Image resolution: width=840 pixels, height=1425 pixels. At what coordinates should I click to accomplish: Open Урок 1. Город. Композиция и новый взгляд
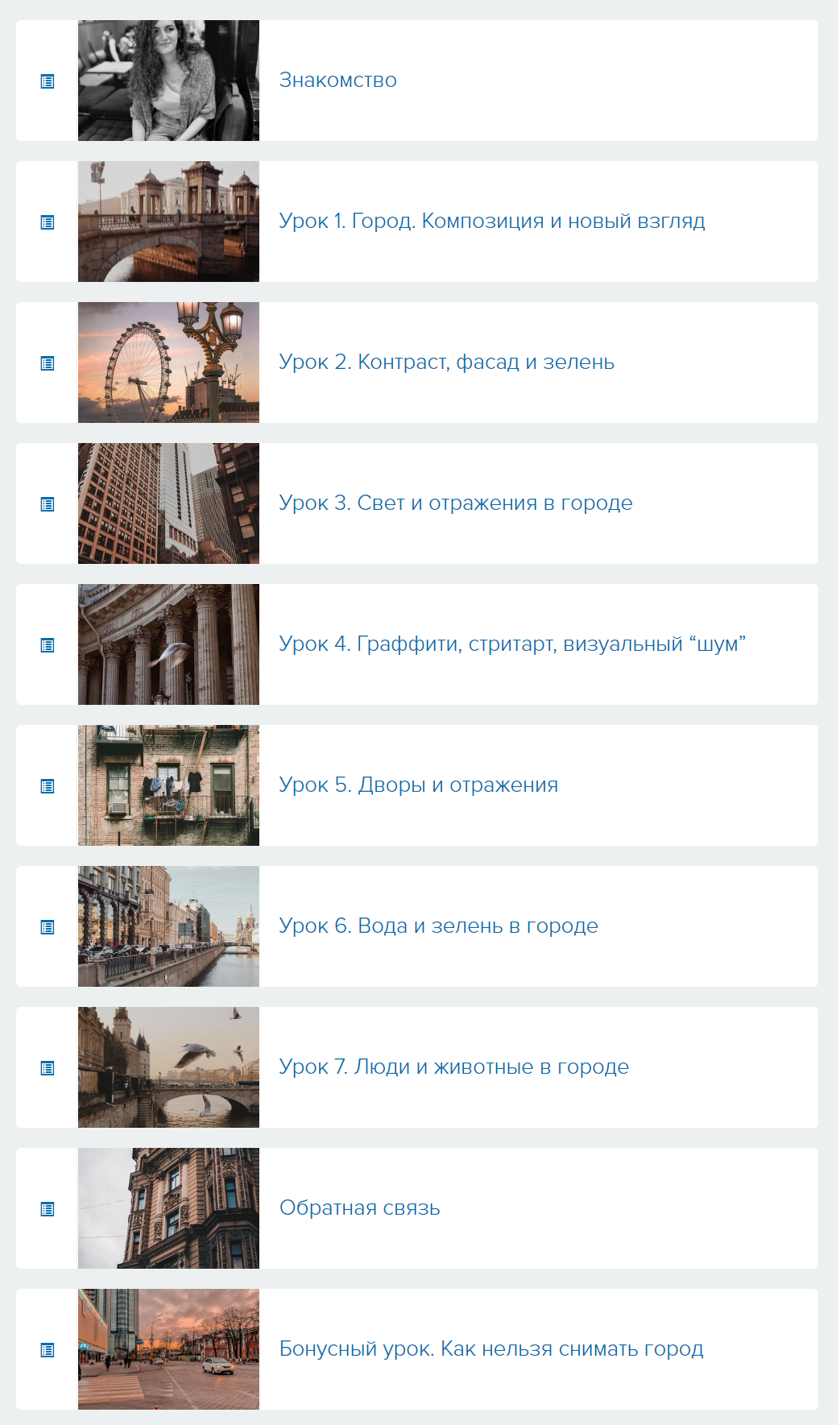491,222
